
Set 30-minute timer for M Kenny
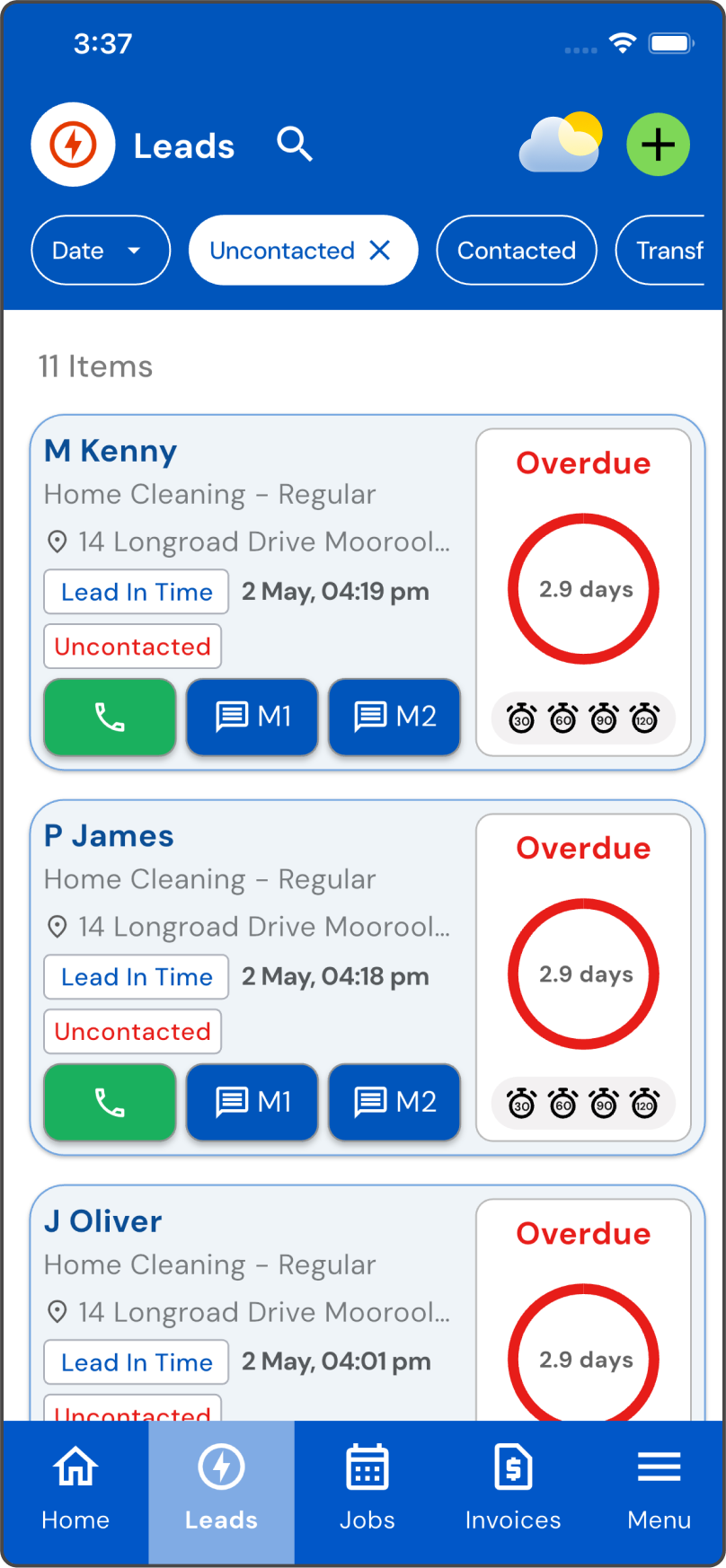point(522,719)
